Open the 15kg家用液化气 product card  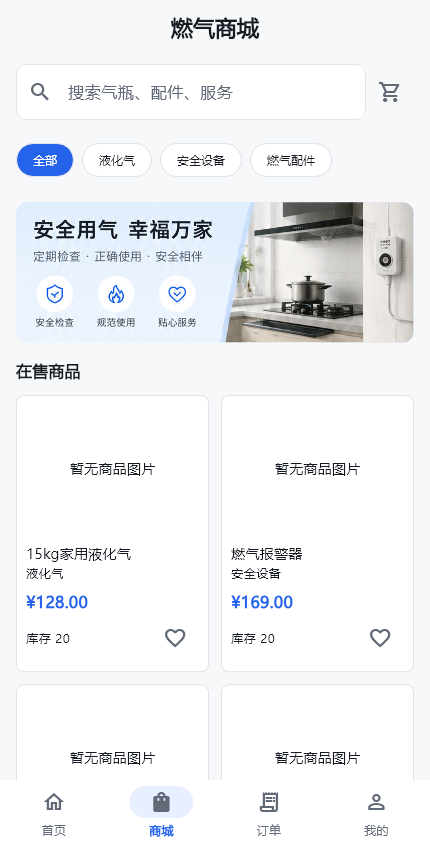point(112,533)
